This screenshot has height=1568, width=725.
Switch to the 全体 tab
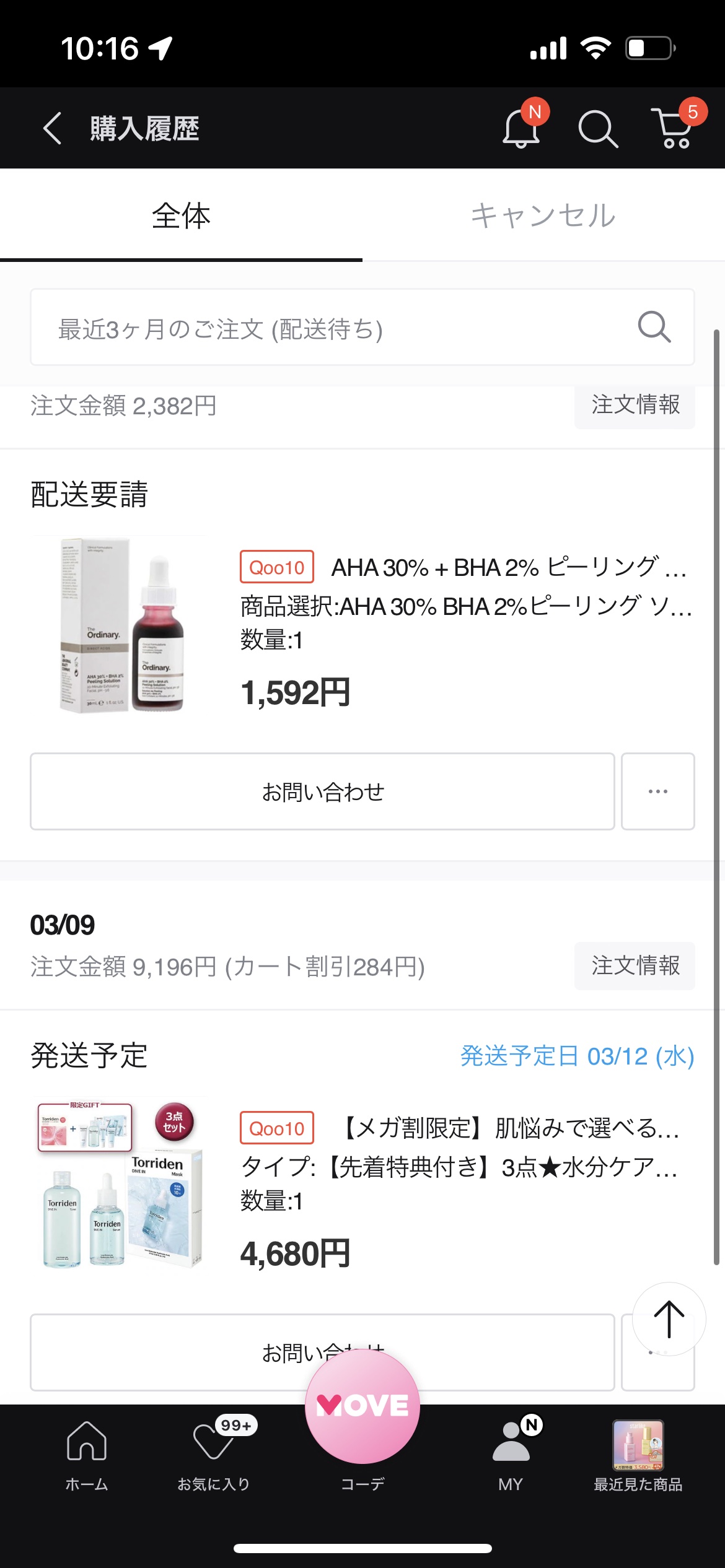181,216
